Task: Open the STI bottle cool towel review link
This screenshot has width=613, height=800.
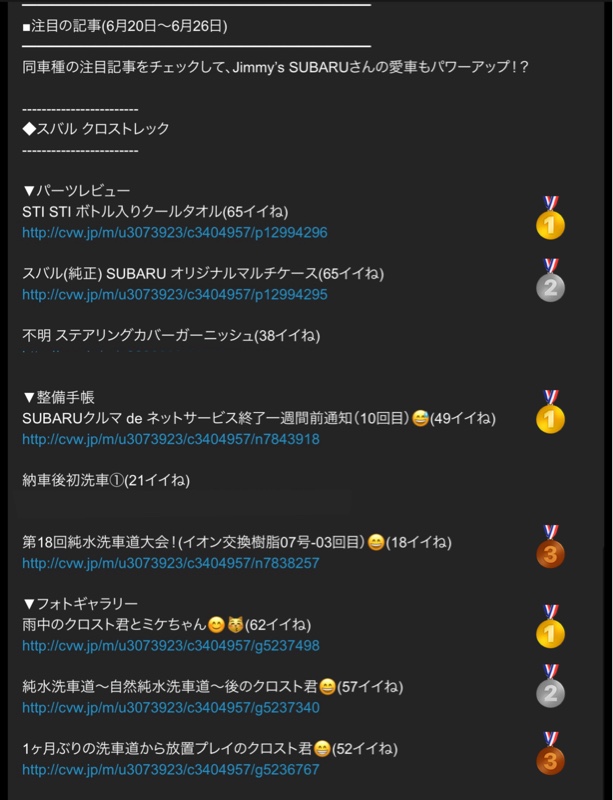Action: (174, 232)
